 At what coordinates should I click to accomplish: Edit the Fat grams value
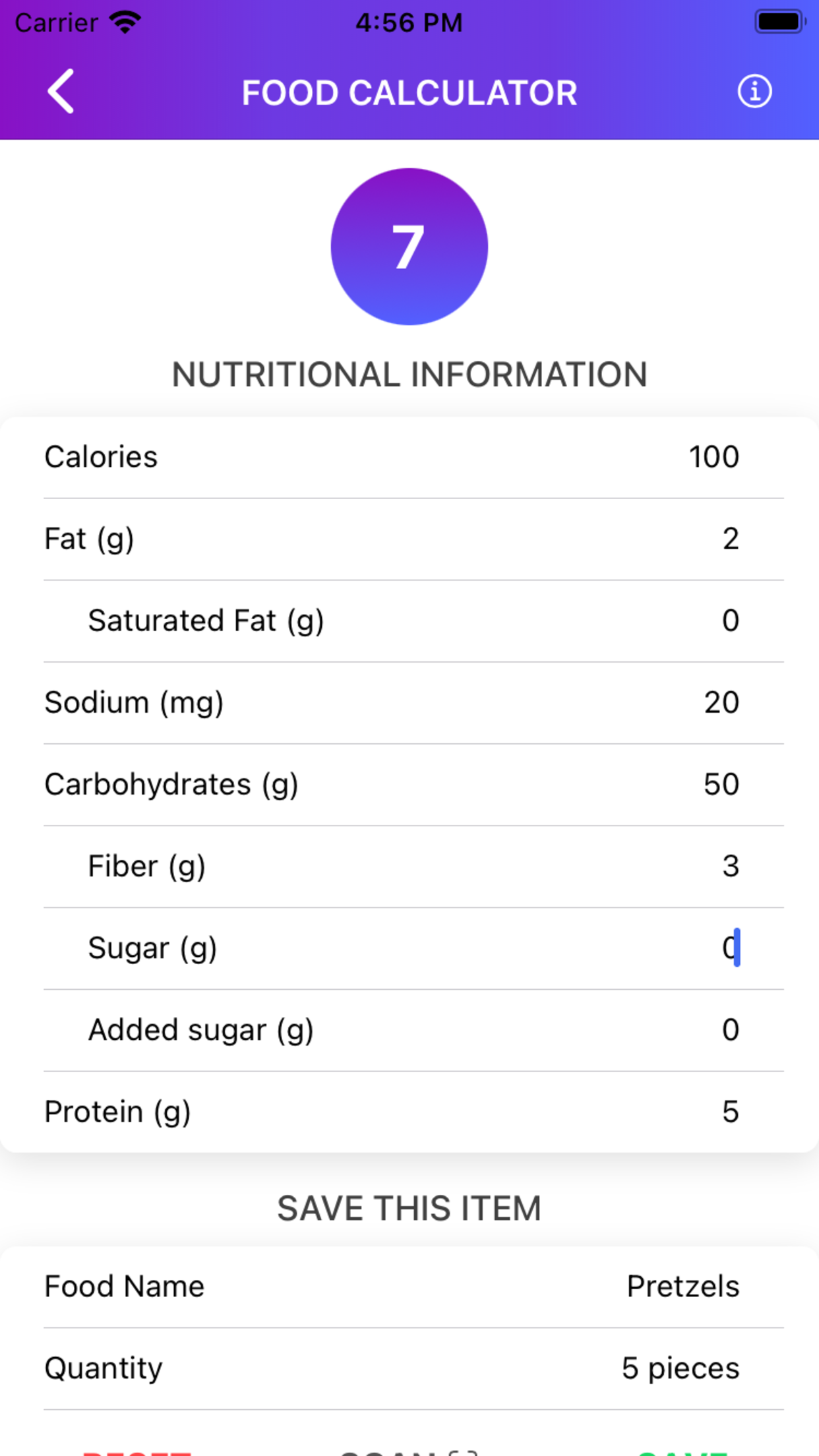[x=731, y=539]
